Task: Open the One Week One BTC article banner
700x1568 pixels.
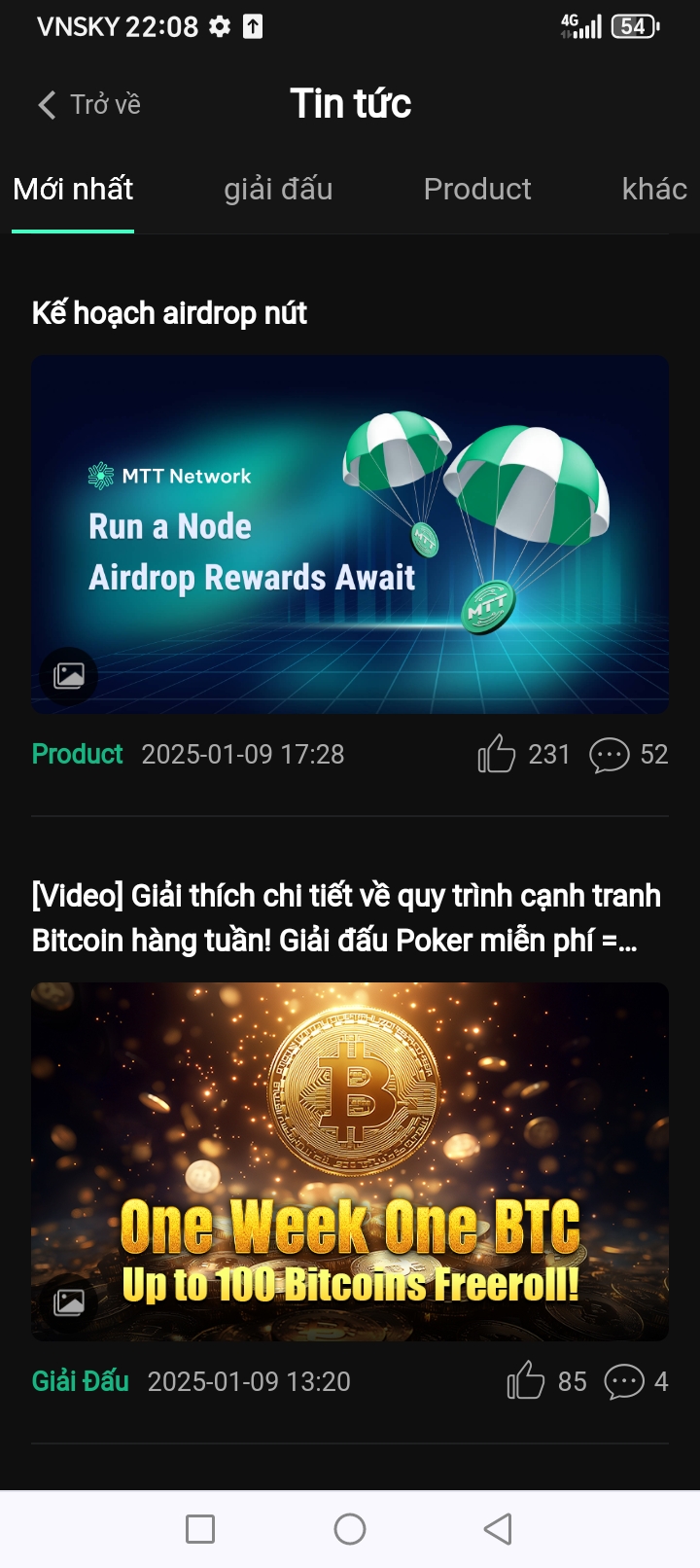Action: click(x=350, y=1161)
